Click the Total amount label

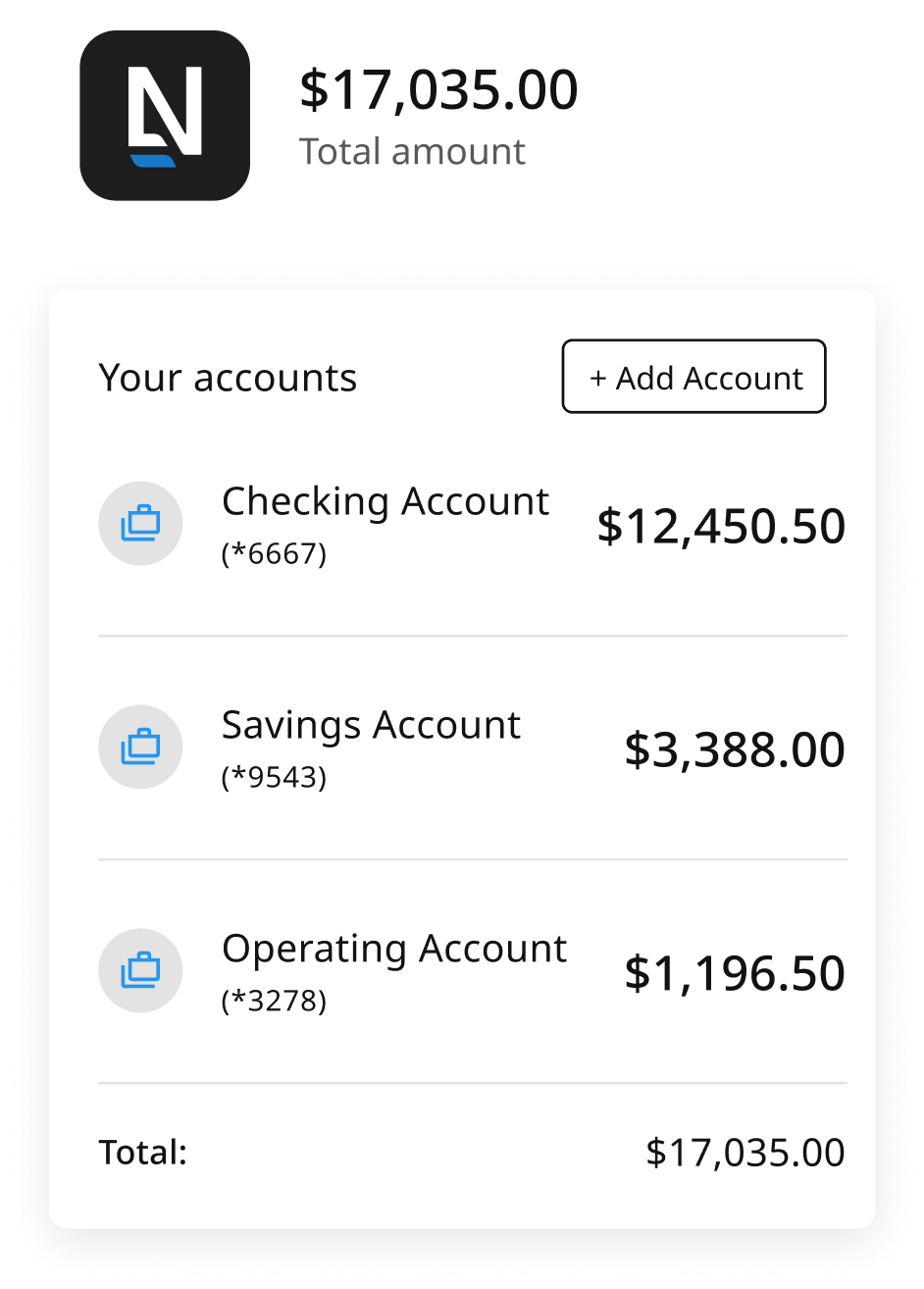(412, 150)
